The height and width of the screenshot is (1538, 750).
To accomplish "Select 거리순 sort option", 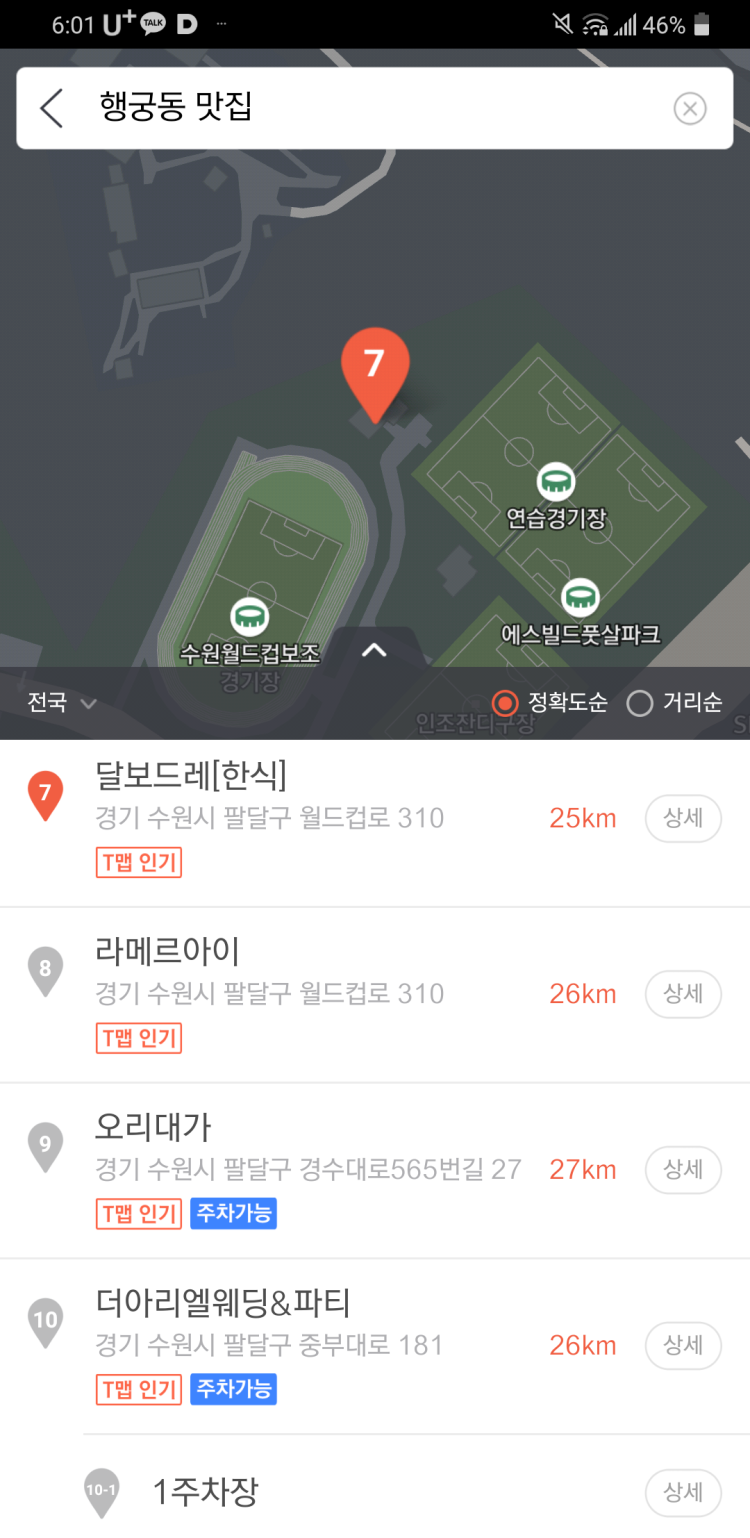I will (674, 703).
